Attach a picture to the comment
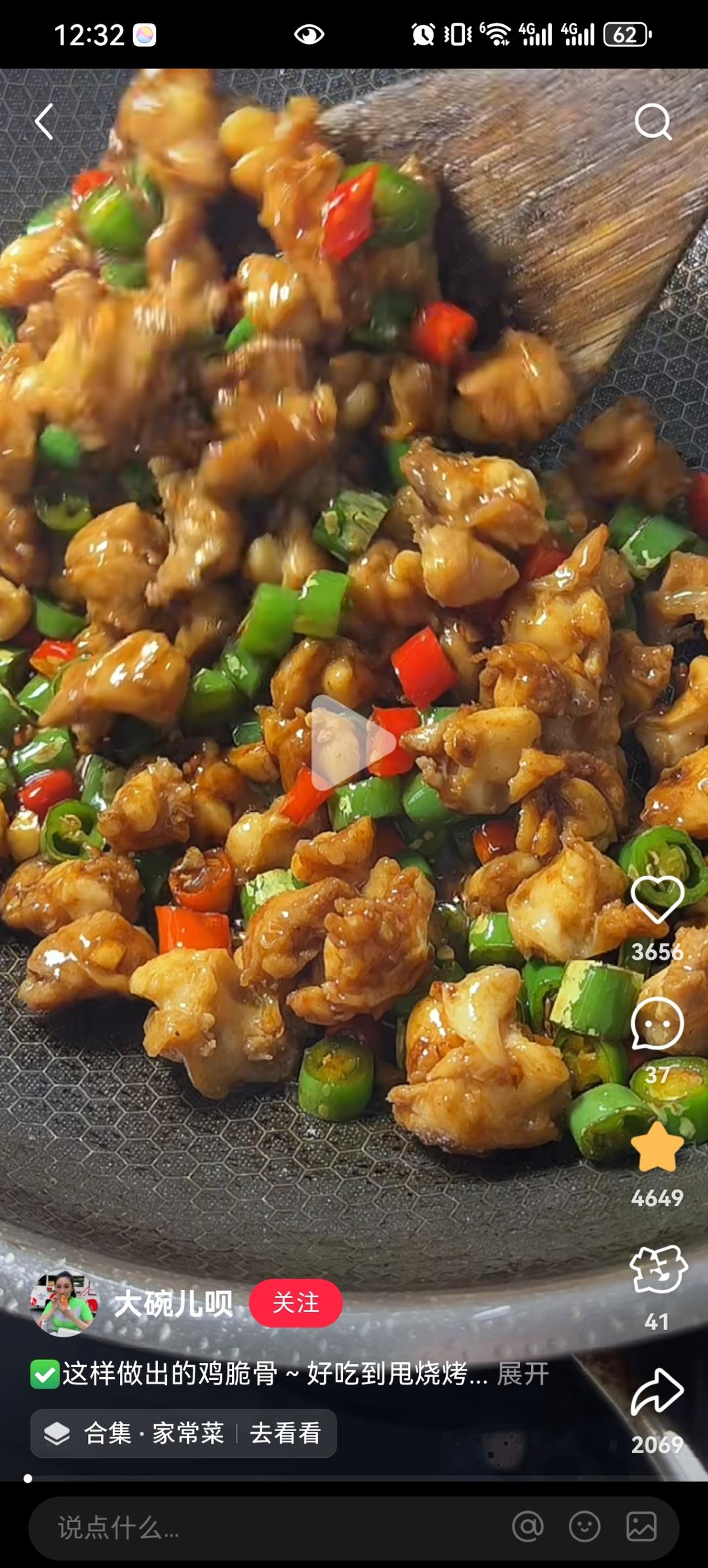 click(641, 1527)
